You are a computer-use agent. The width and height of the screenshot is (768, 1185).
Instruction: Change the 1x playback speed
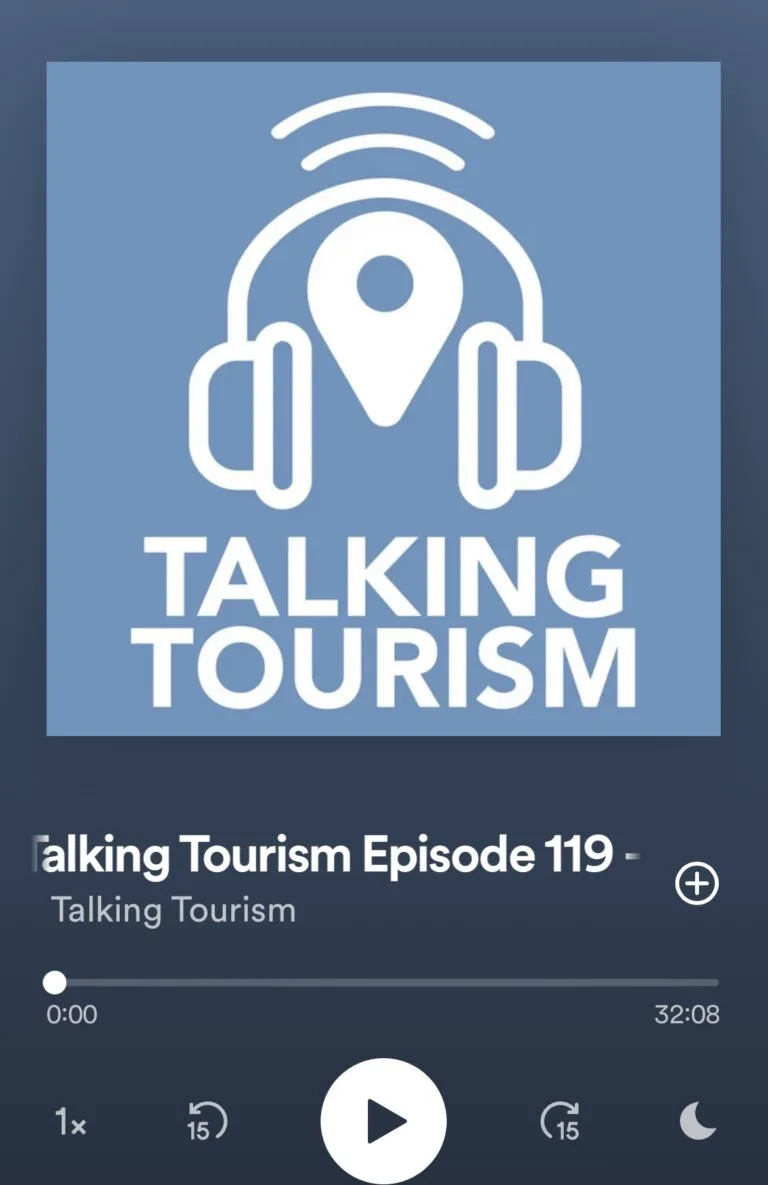coord(70,1122)
